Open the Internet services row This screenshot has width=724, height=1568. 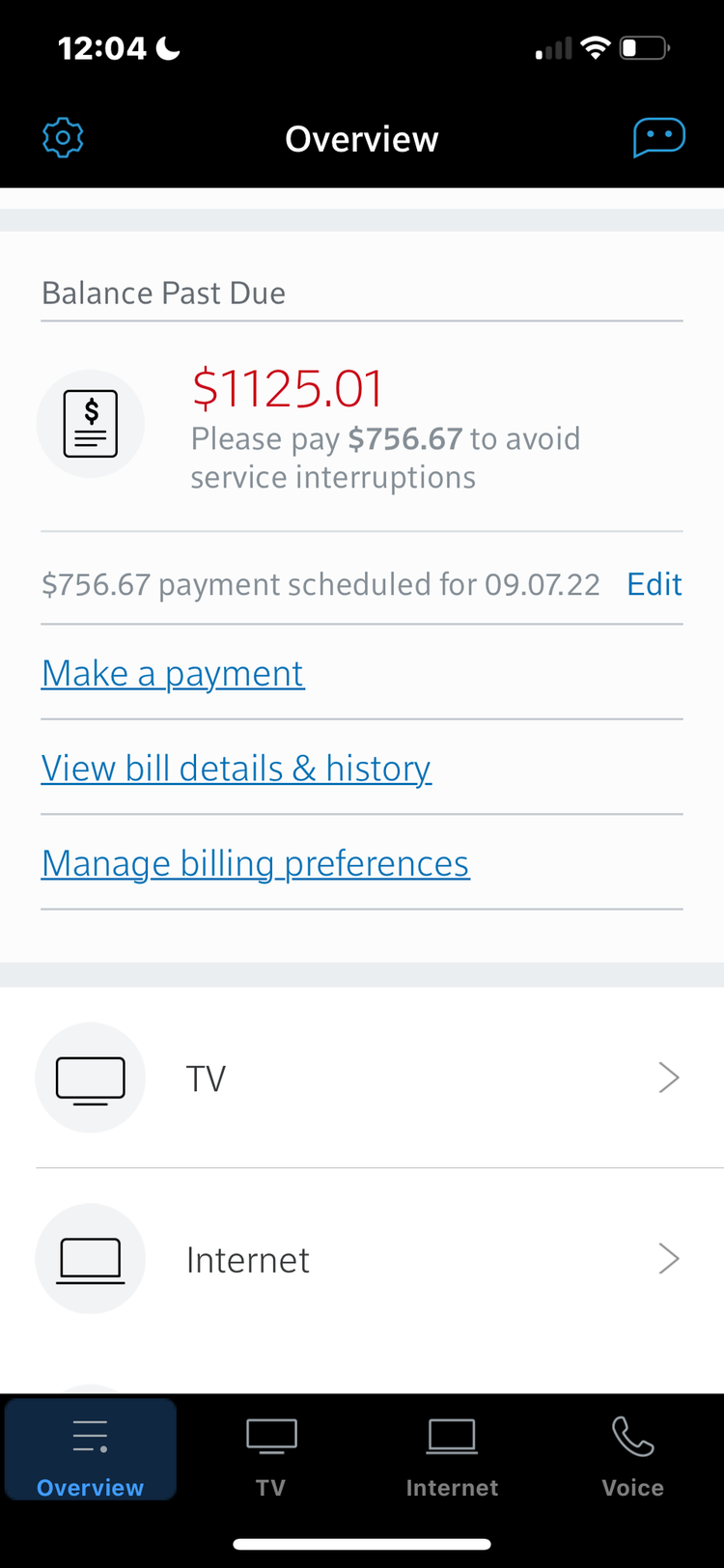[x=362, y=1259]
